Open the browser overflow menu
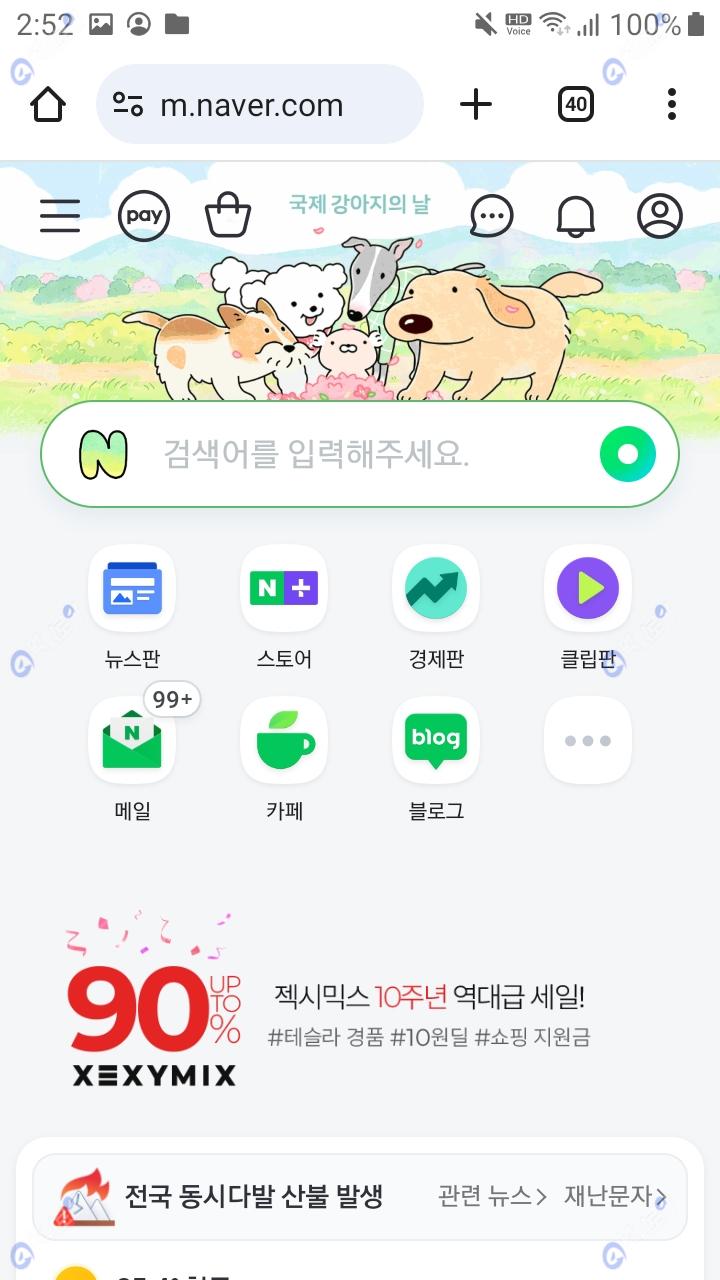720x1280 pixels. pos(671,104)
